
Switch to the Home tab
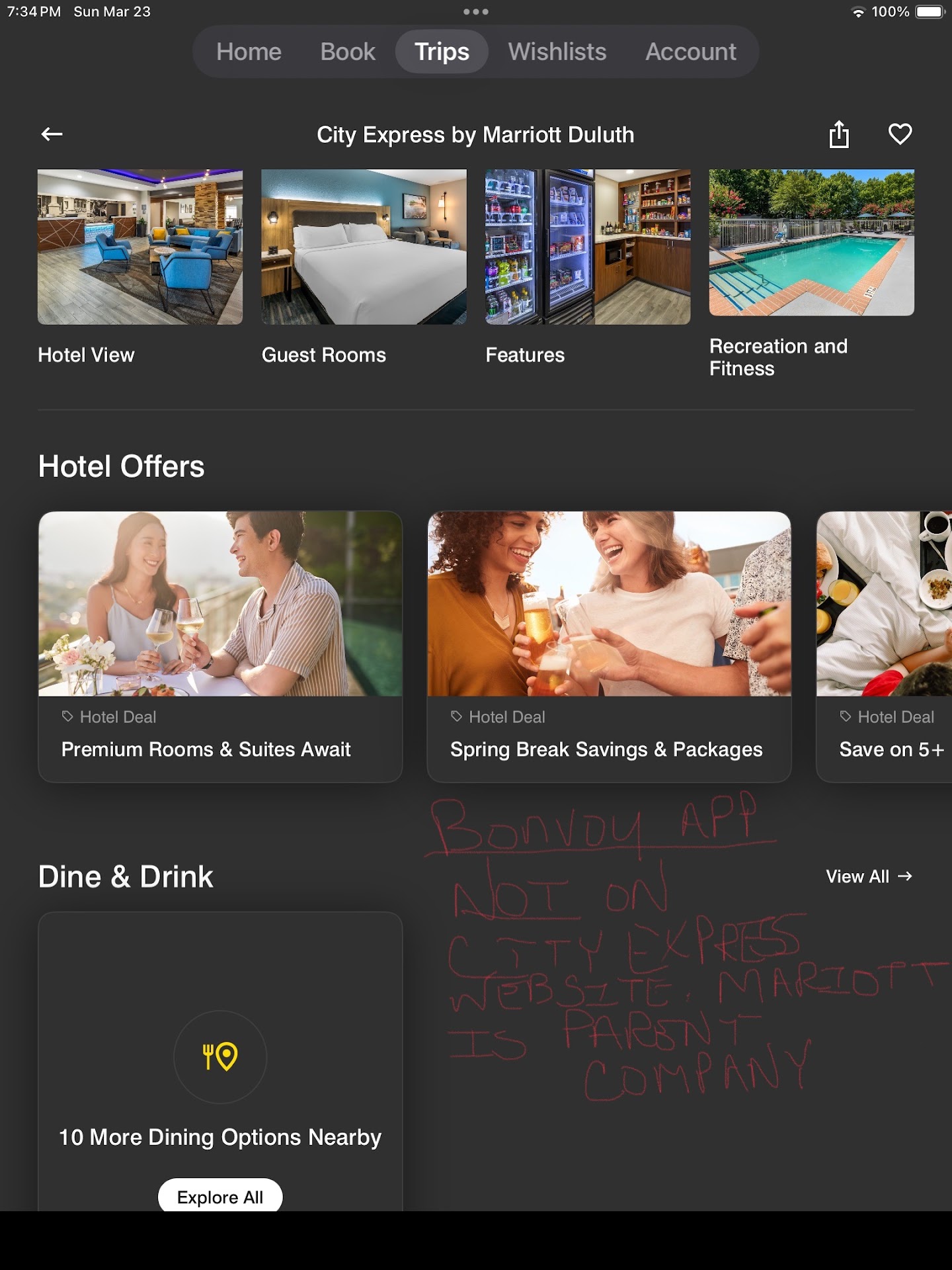(x=249, y=52)
